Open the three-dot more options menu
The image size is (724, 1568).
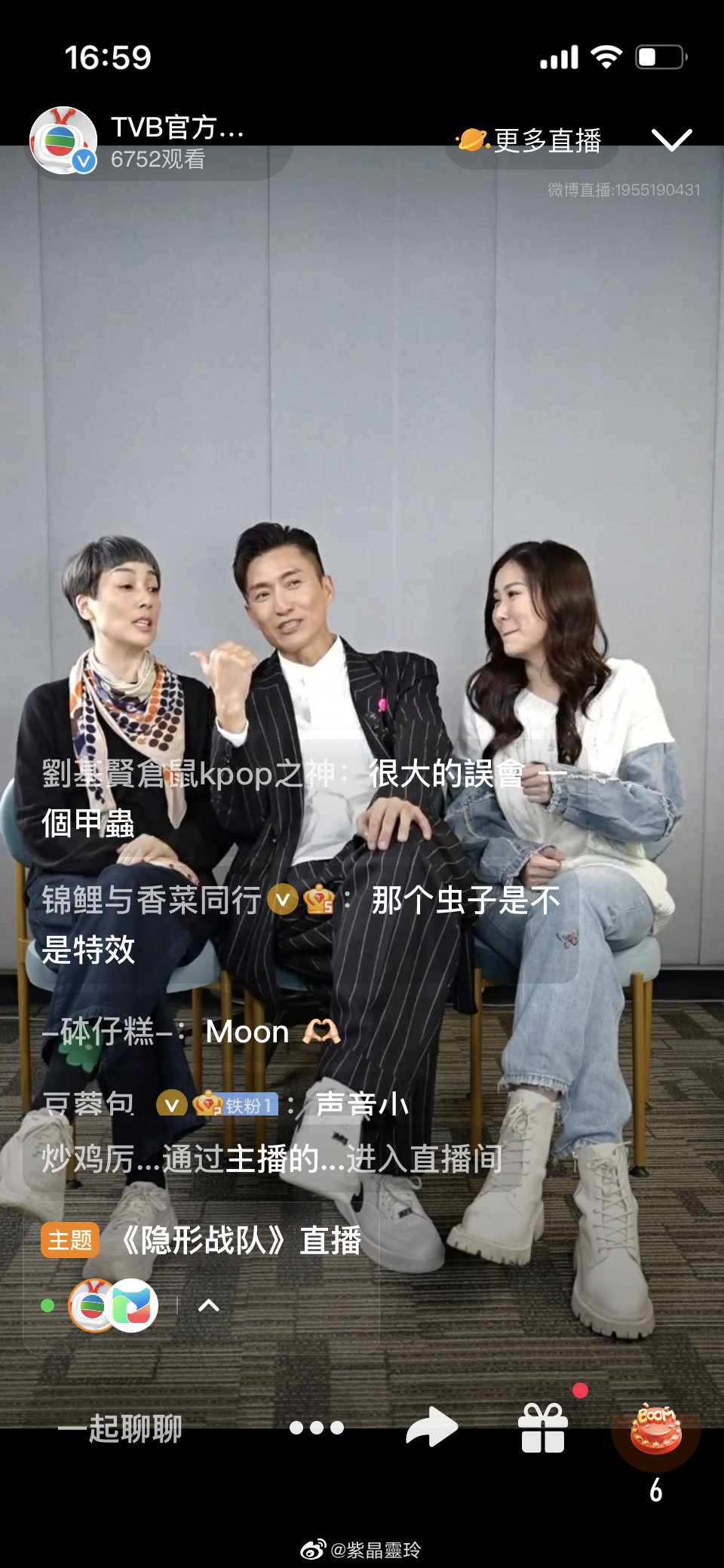click(317, 1428)
